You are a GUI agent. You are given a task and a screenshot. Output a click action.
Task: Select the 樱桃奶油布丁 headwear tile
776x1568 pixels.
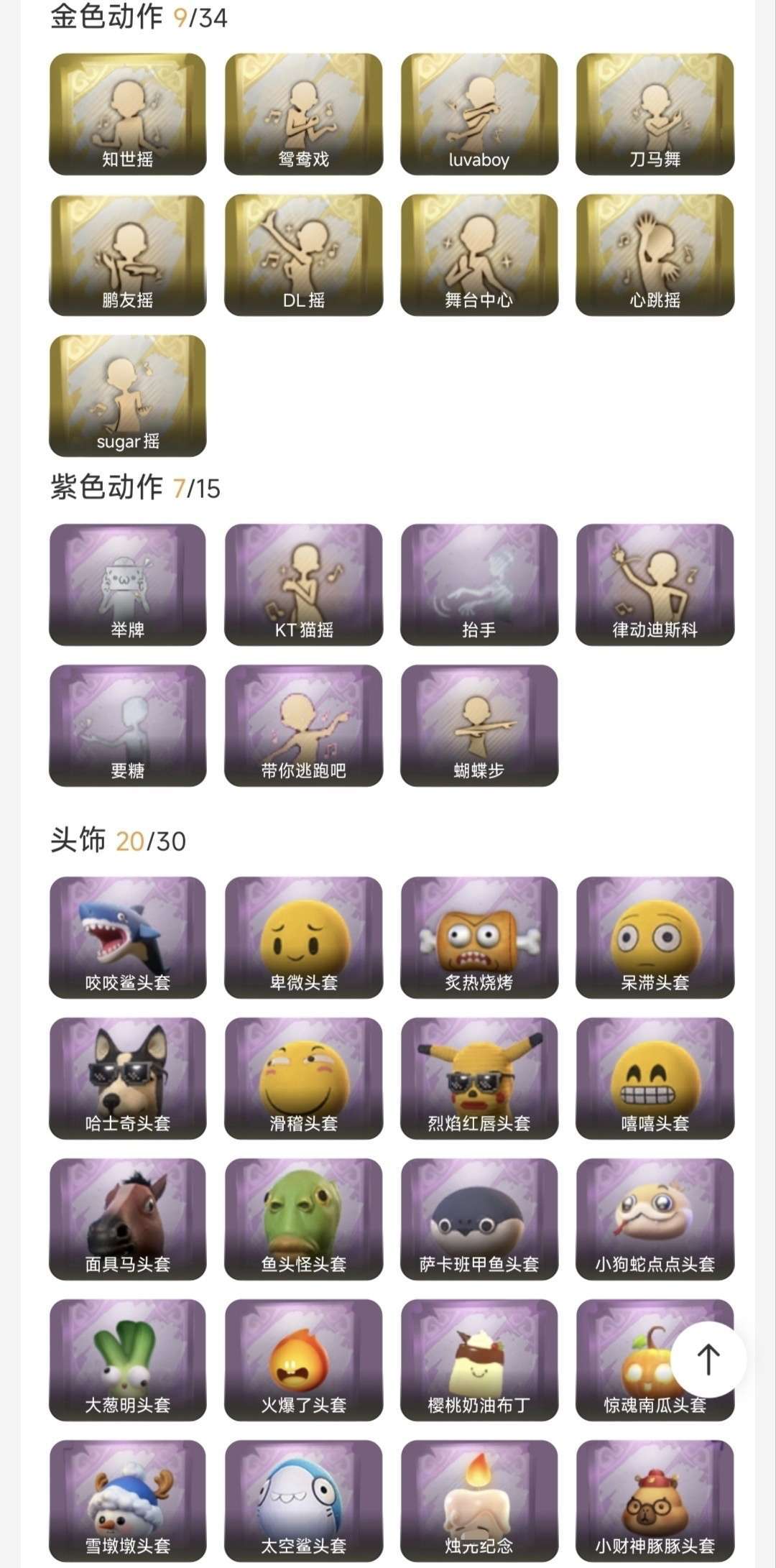point(479,1360)
